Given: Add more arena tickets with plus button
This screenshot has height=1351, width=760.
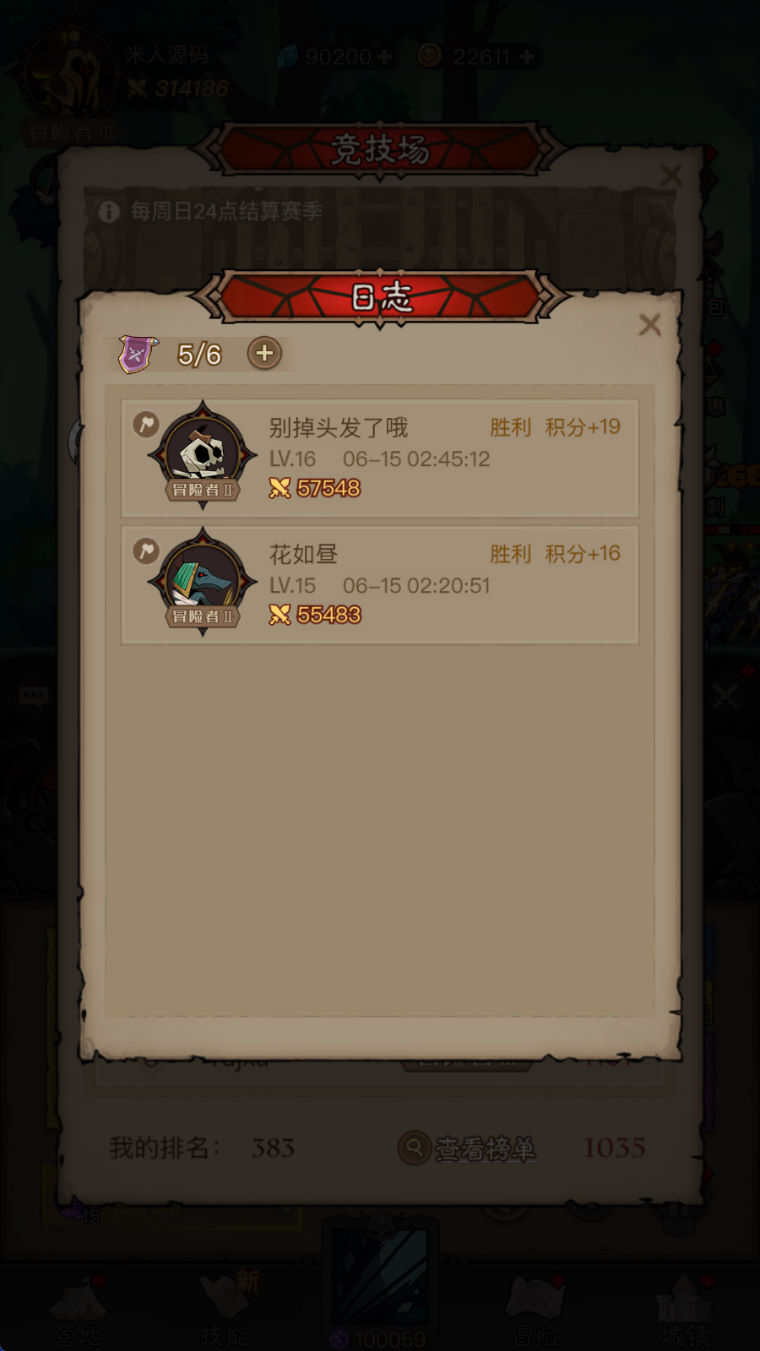Looking at the screenshot, I should 265,353.
